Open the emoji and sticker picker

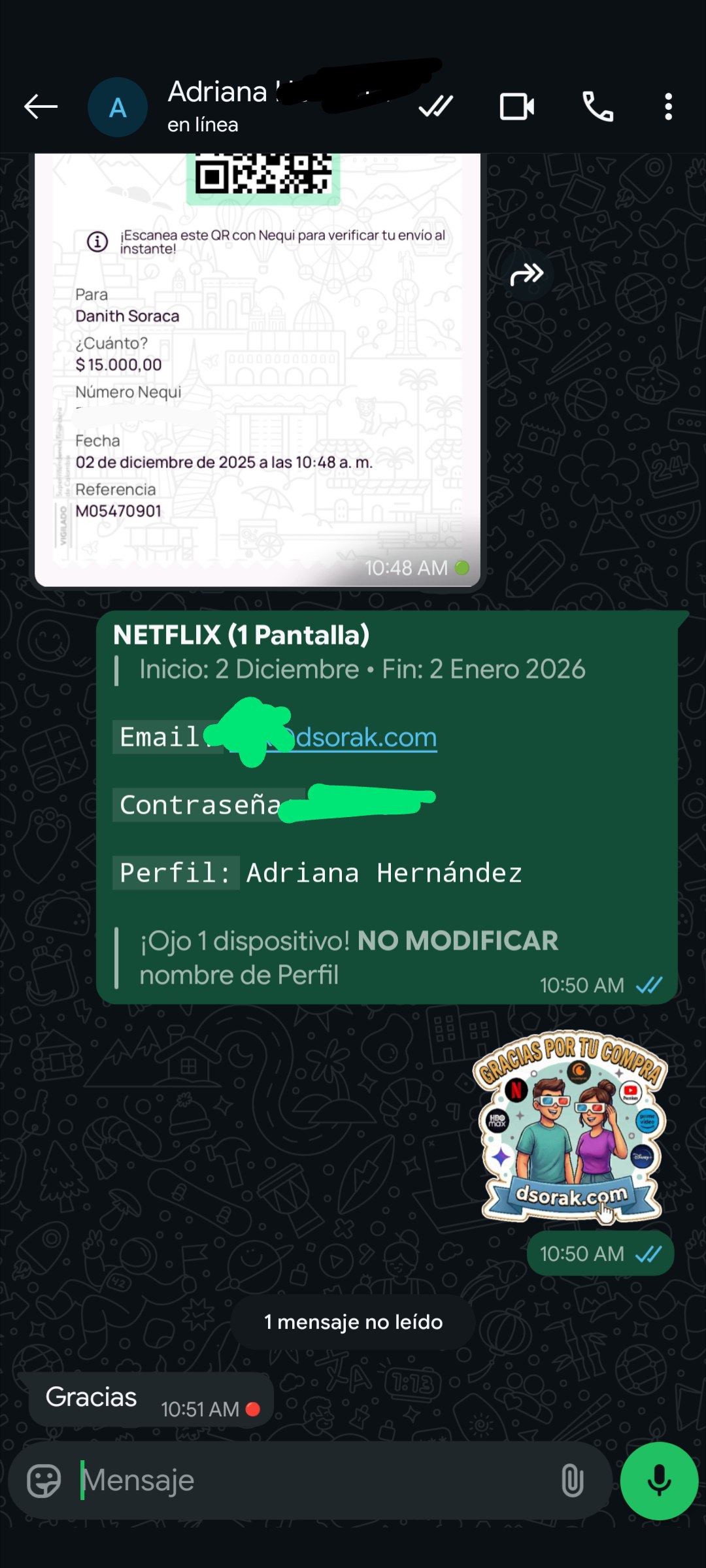(43, 1482)
